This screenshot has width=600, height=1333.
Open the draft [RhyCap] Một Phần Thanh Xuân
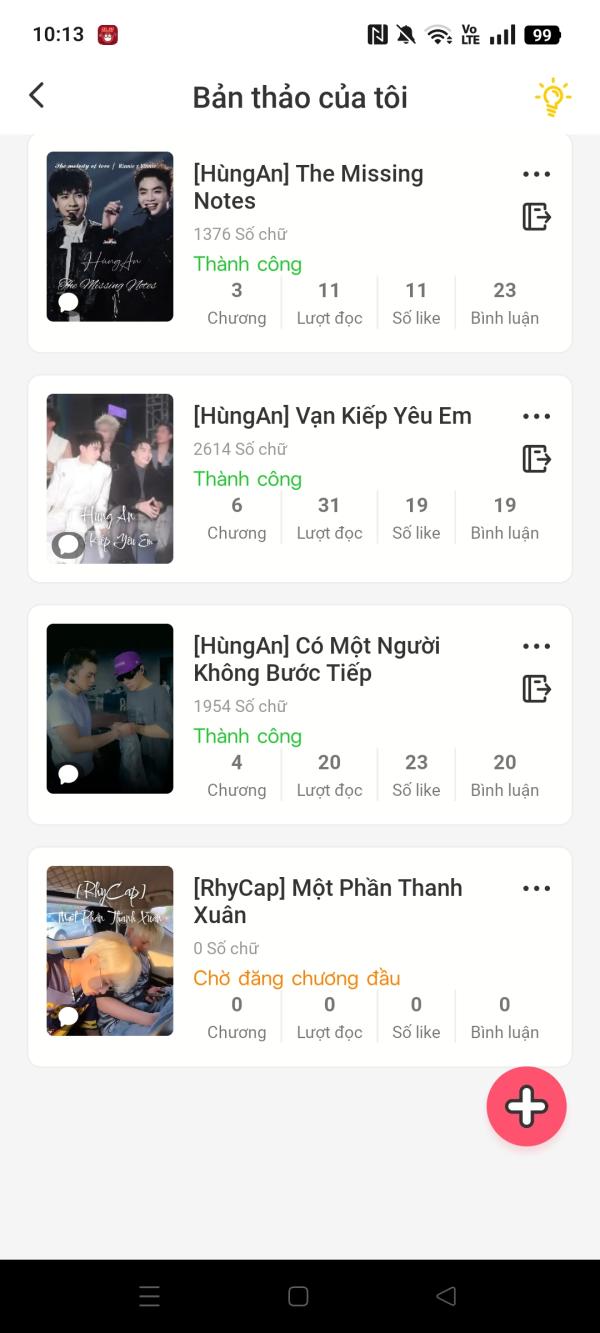(x=327, y=901)
